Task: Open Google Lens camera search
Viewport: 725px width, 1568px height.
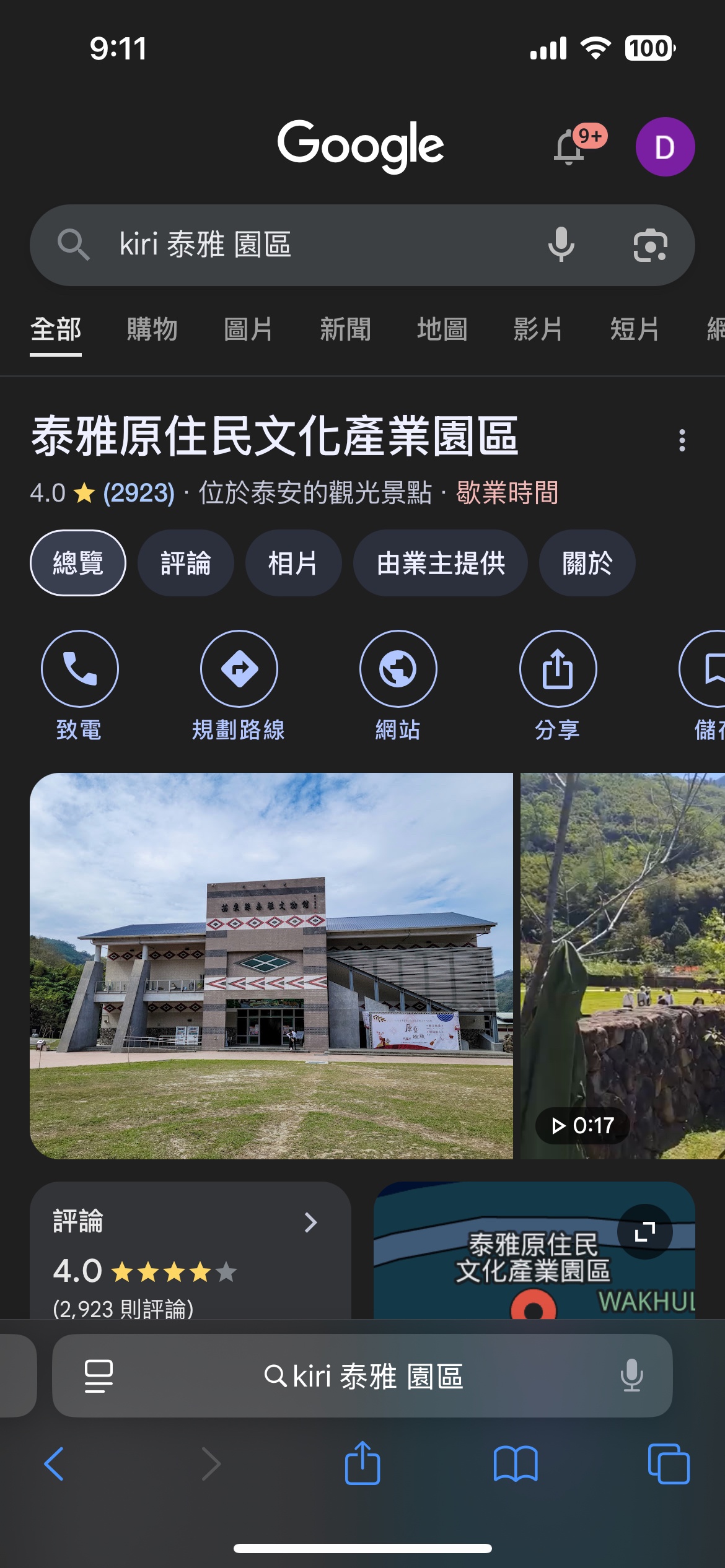Action: pos(650,245)
